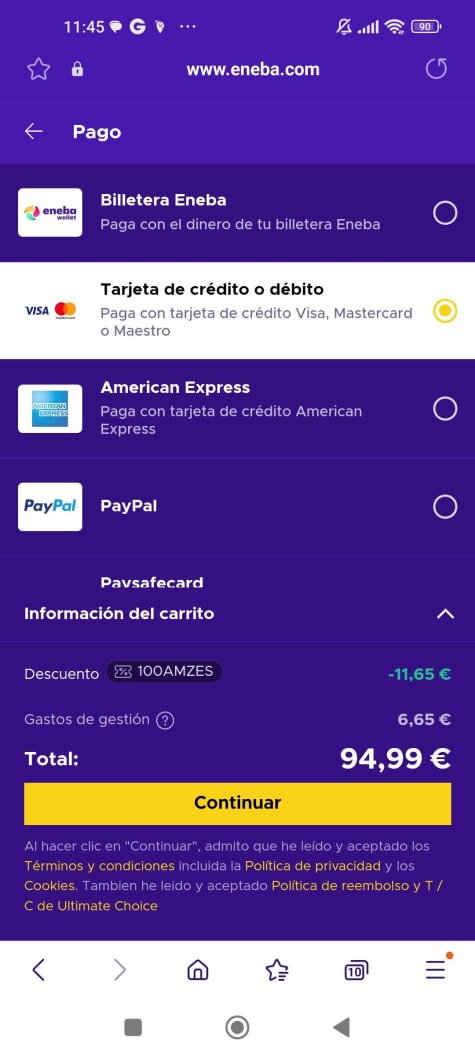The width and height of the screenshot is (475, 1056).
Task: View the 10 open browser tabs
Action: (x=356, y=970)
